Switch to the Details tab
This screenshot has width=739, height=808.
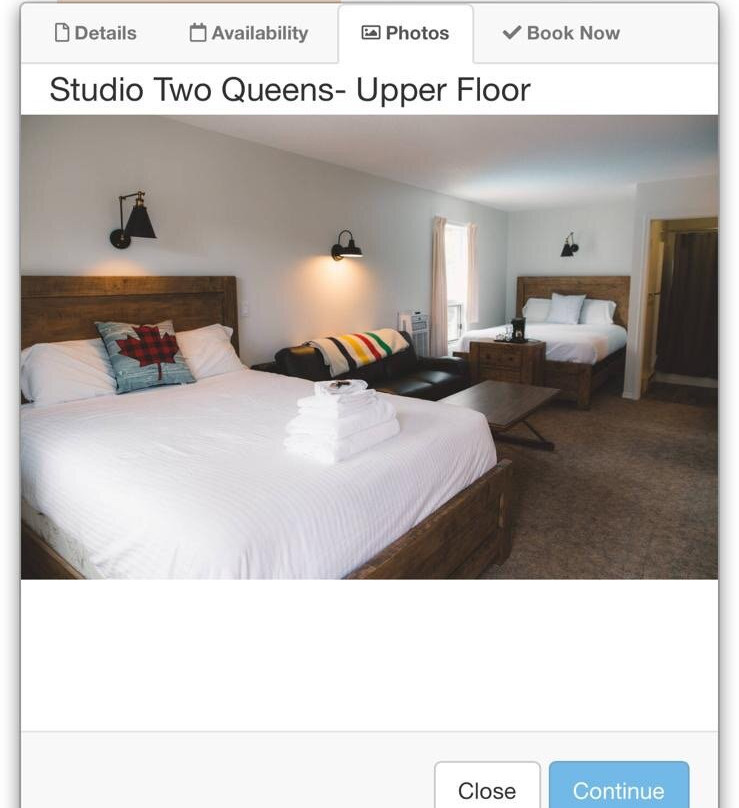pyautogui.click(x=95, y=33)
